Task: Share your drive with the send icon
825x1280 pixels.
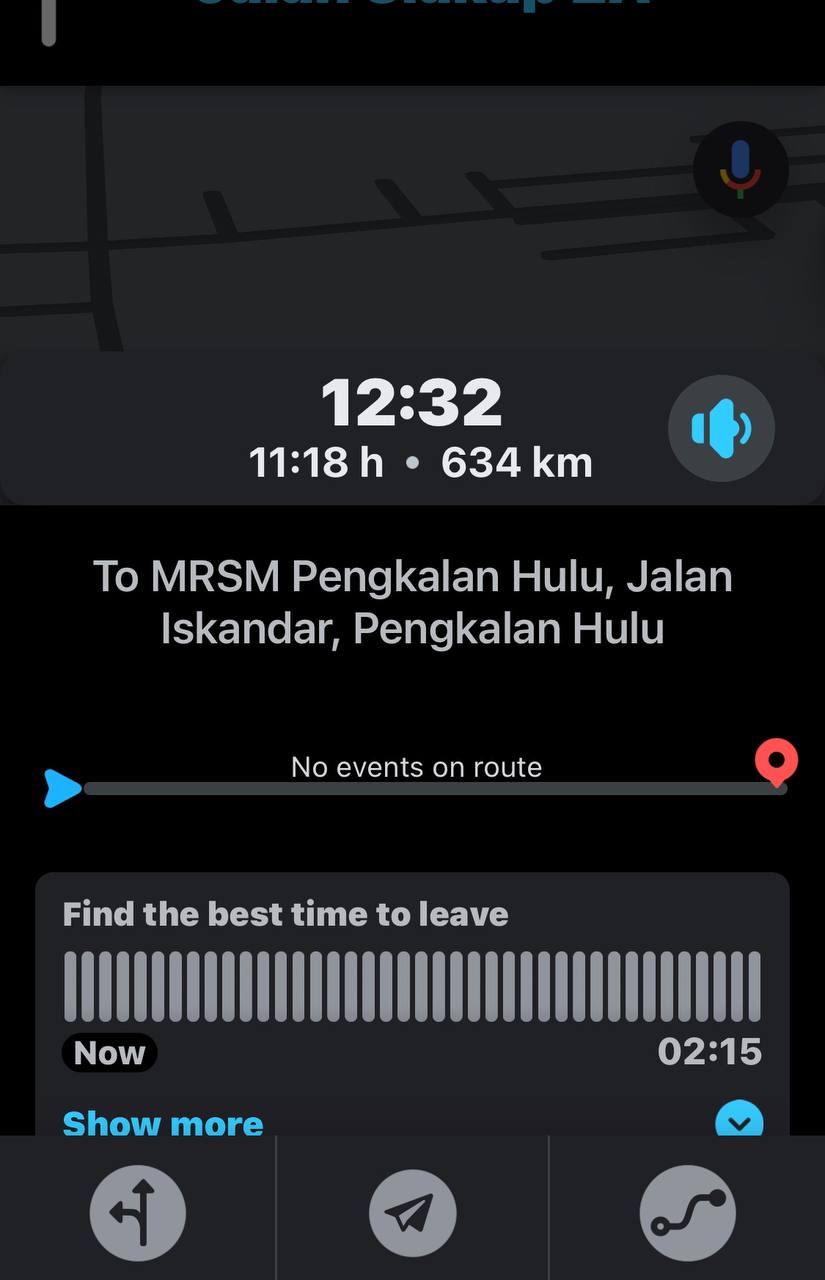Action: coord(412,1213)
